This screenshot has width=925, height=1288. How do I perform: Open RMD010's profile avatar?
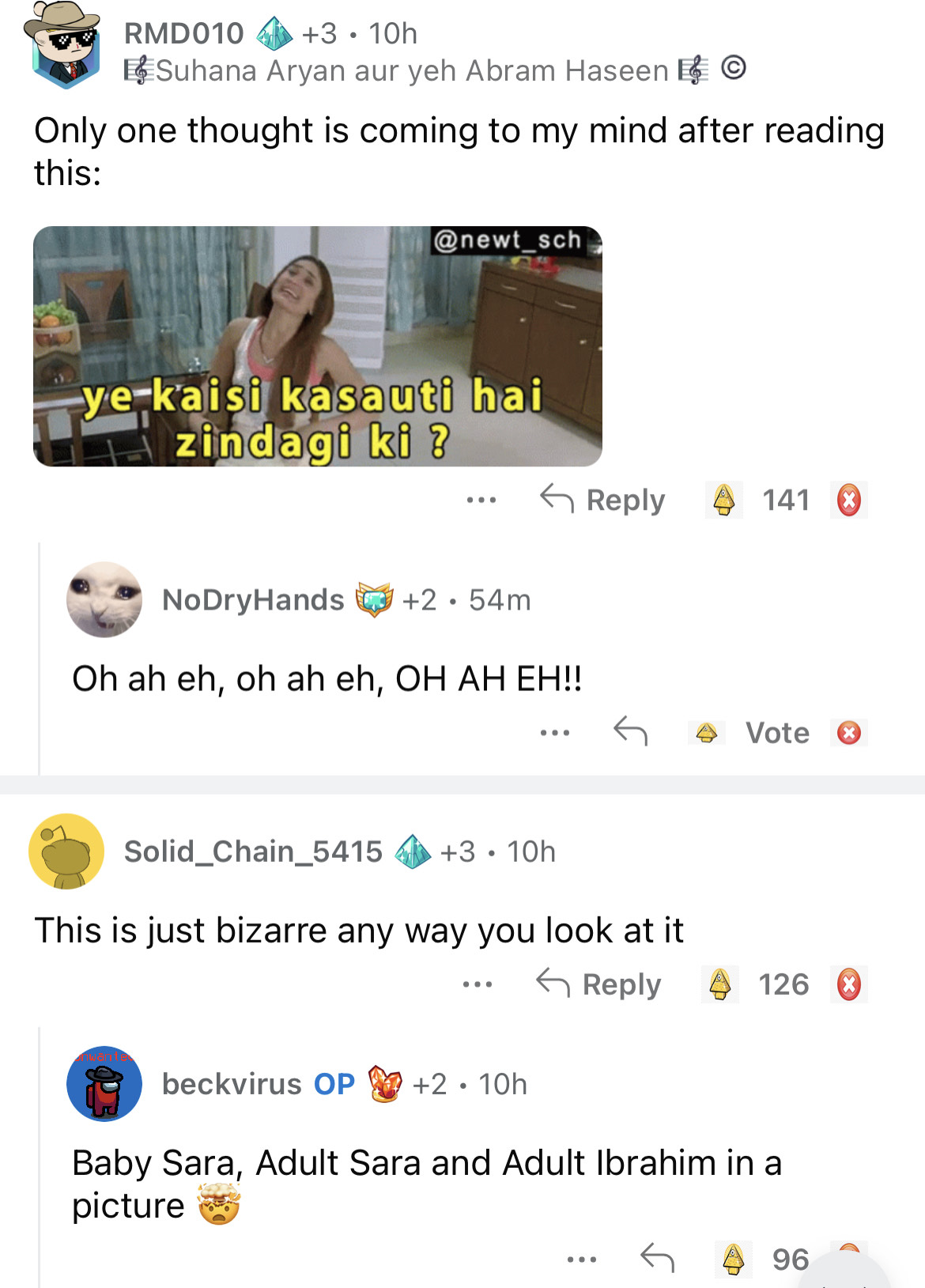[x=63, y=45]
